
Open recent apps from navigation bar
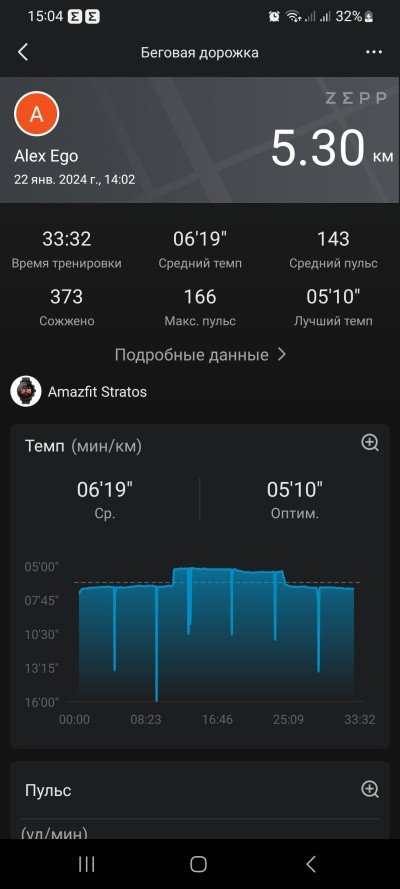(x=86, y=864)
